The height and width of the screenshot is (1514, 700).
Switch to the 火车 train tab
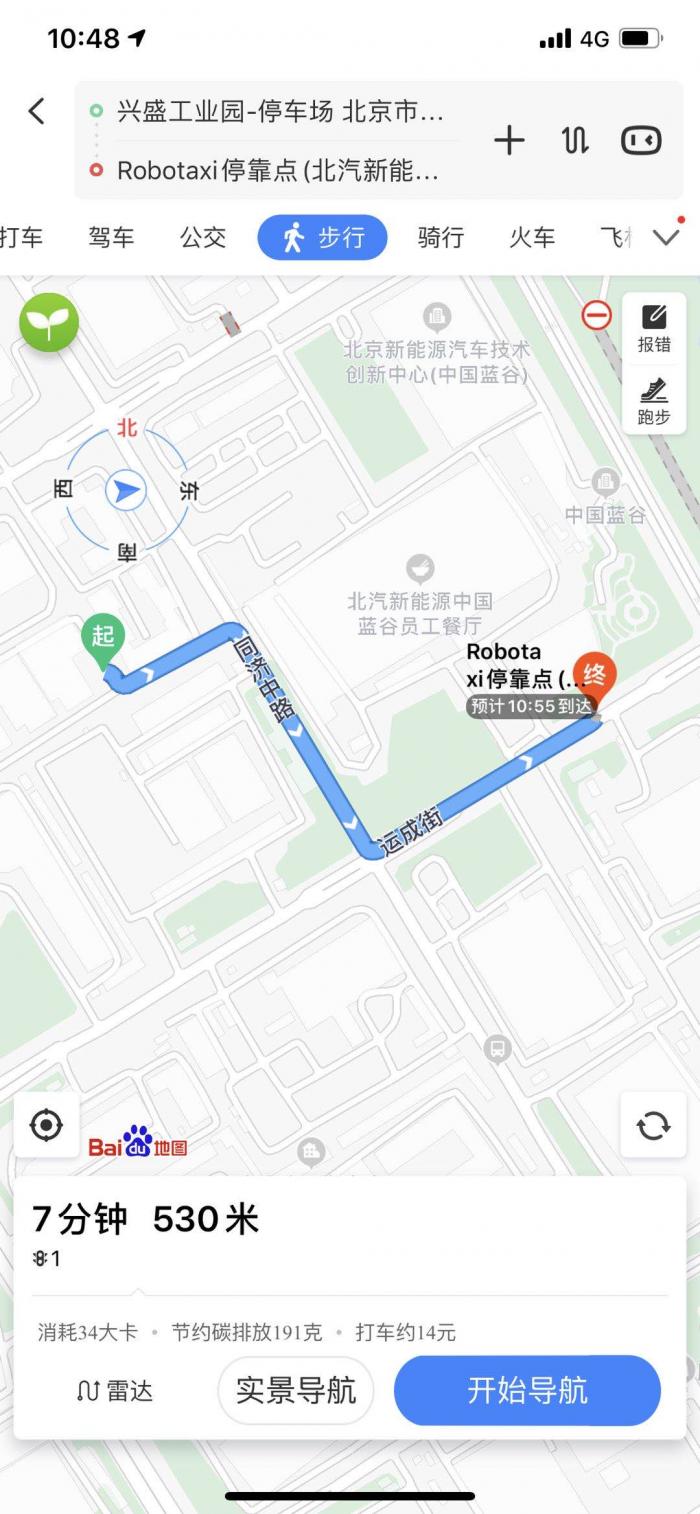click(x=532, y=238)
